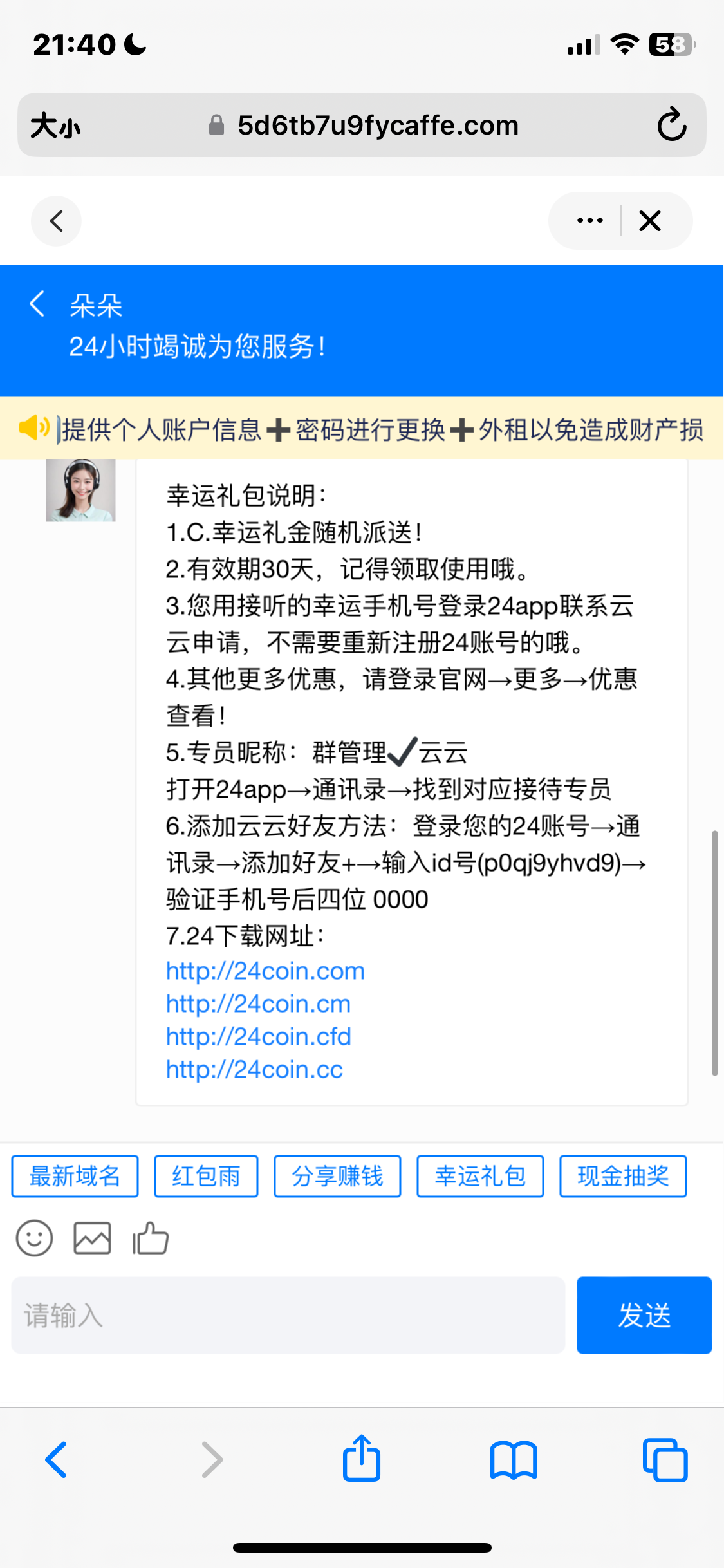Open the emoji picker
This screenshot has width=724, height=1568.
(x=34, y=1238)
